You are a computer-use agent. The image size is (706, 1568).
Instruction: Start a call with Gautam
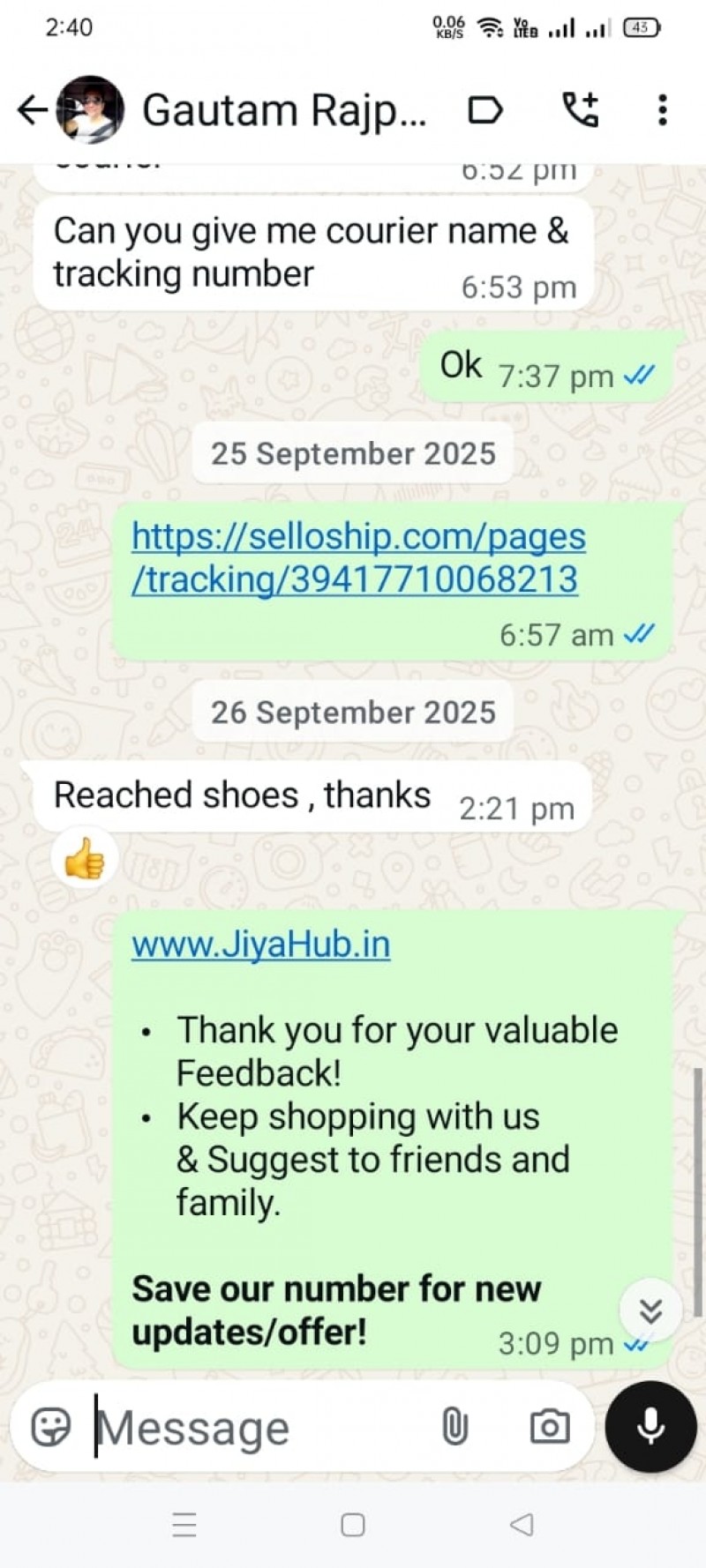581,110
